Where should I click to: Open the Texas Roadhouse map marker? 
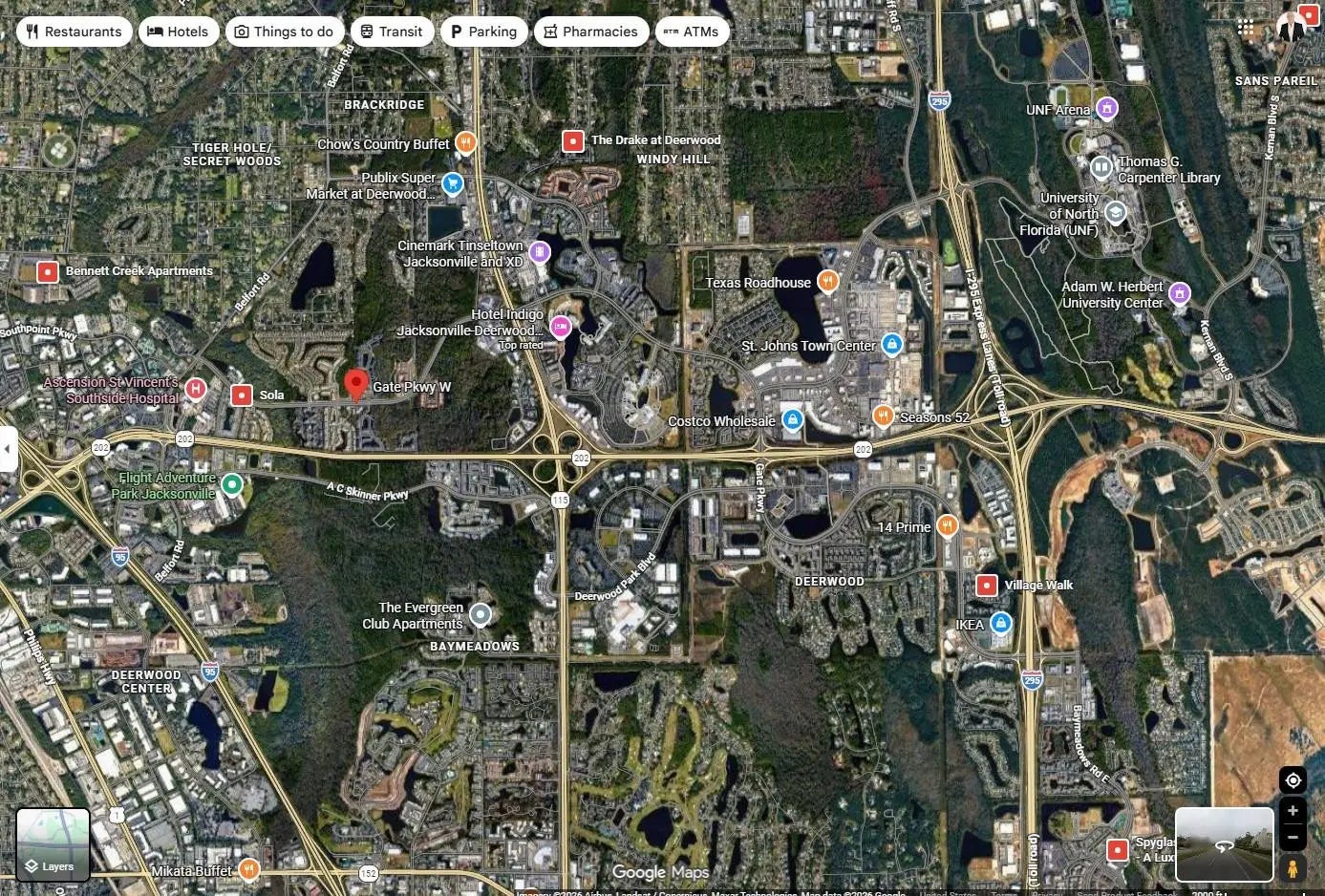828,282
